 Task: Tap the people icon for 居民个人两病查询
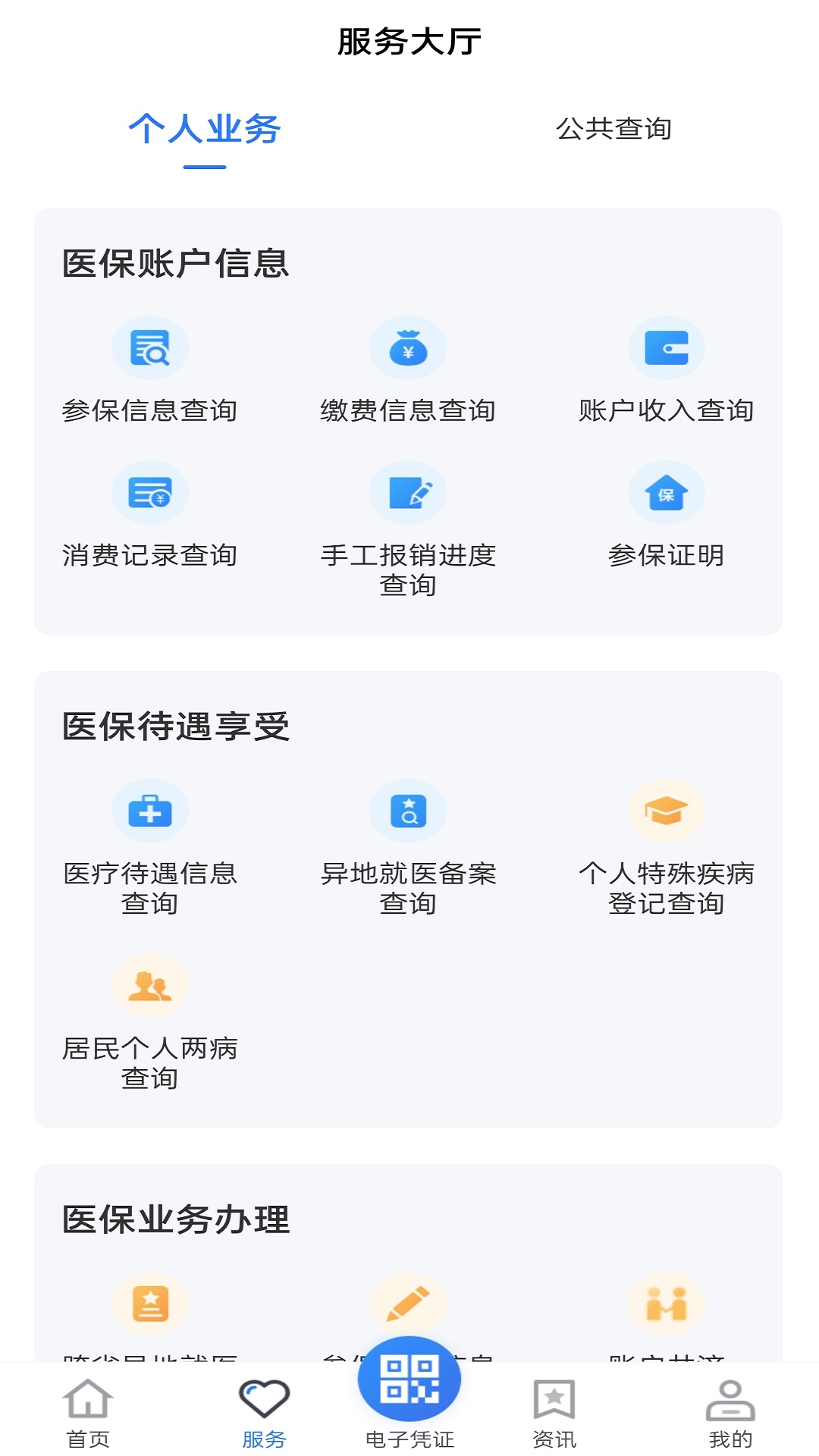pos(150,986)
